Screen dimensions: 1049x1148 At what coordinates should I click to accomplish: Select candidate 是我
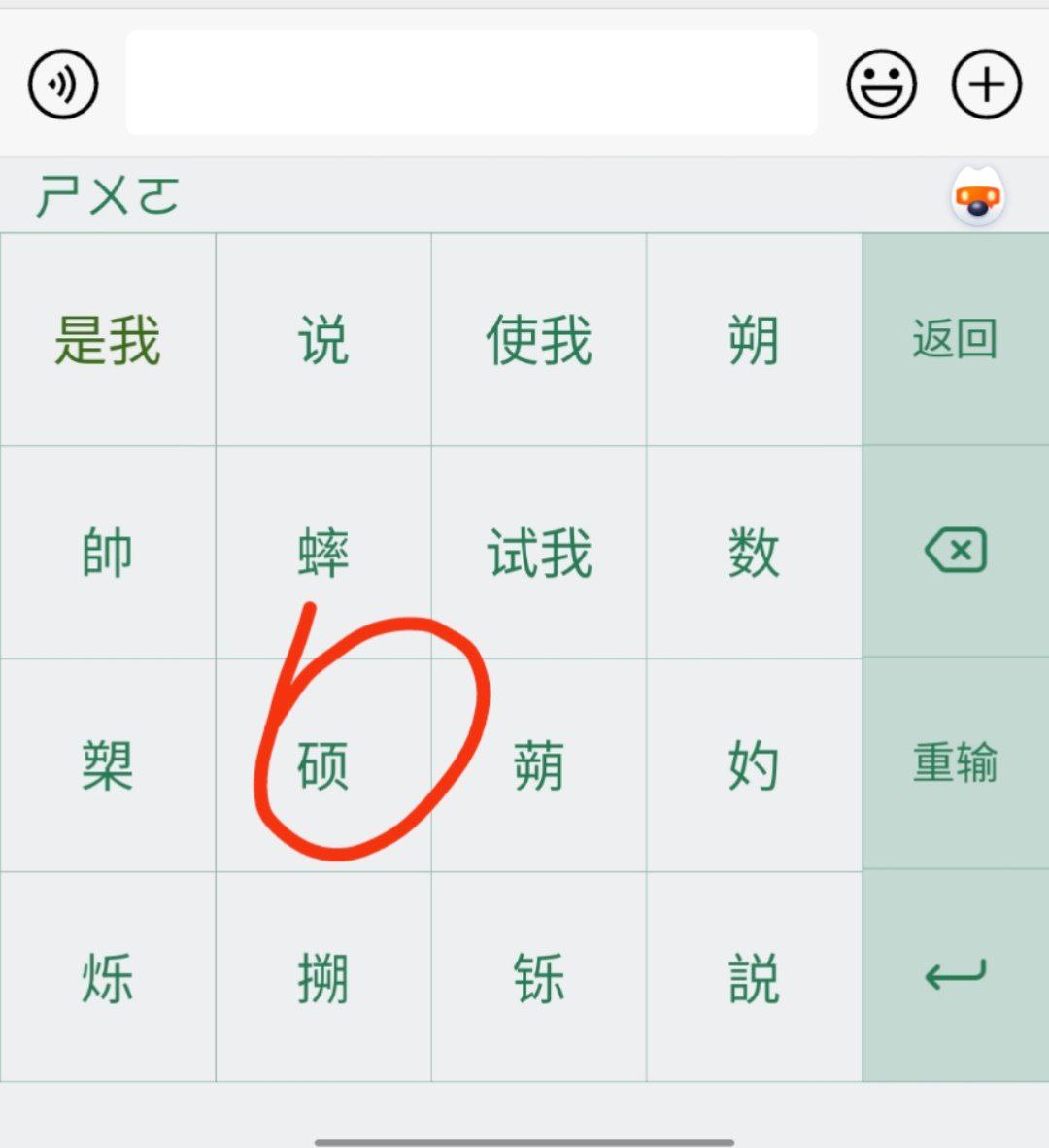(x=108, y=340)
